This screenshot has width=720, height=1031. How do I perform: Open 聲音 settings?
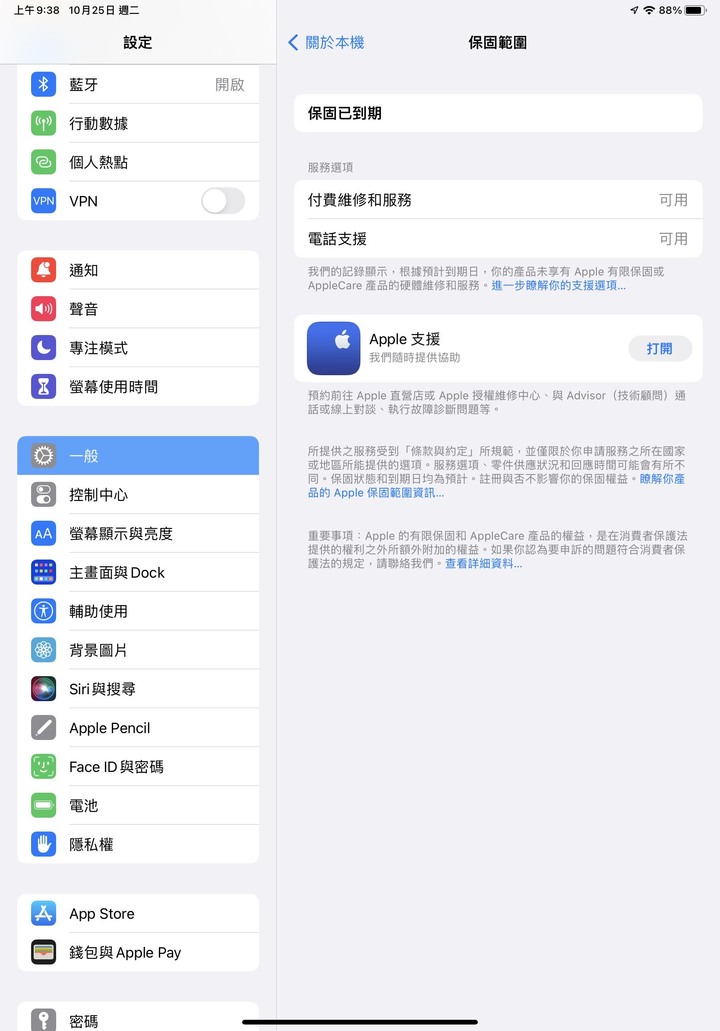[138, 309]
